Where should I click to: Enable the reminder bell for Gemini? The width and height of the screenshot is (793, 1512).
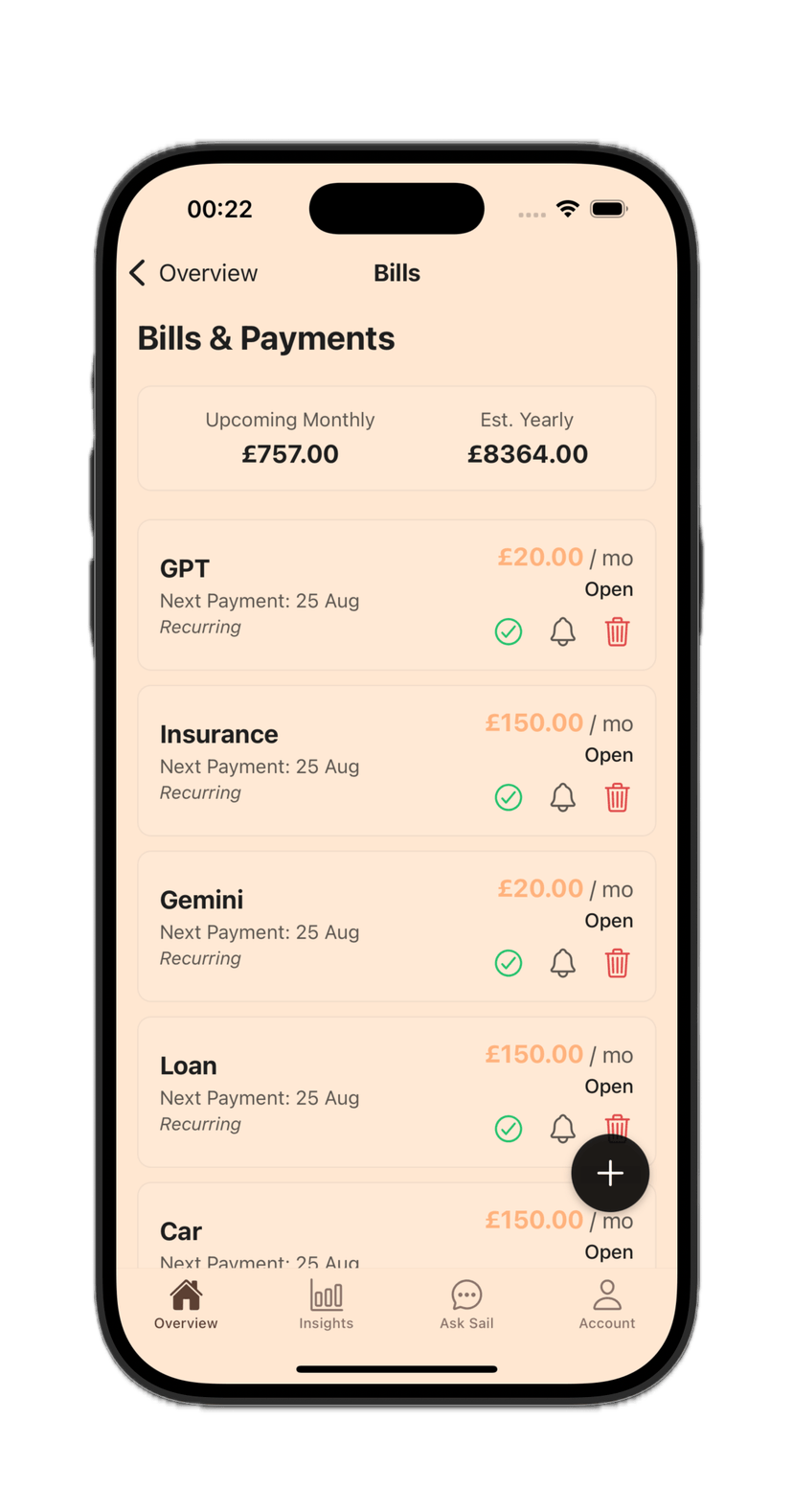pyautogui.click(x=563, y=964)
